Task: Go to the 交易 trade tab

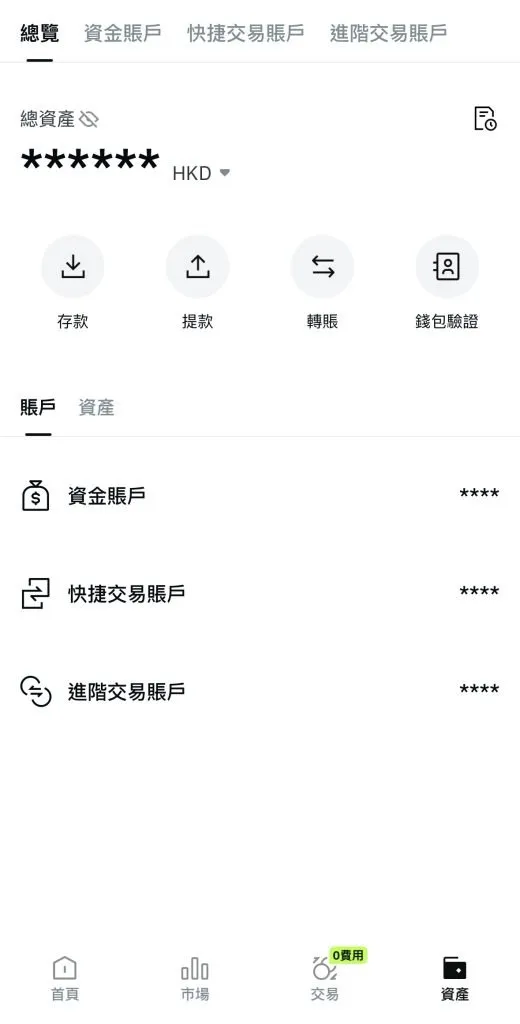Action: (325, 979)
